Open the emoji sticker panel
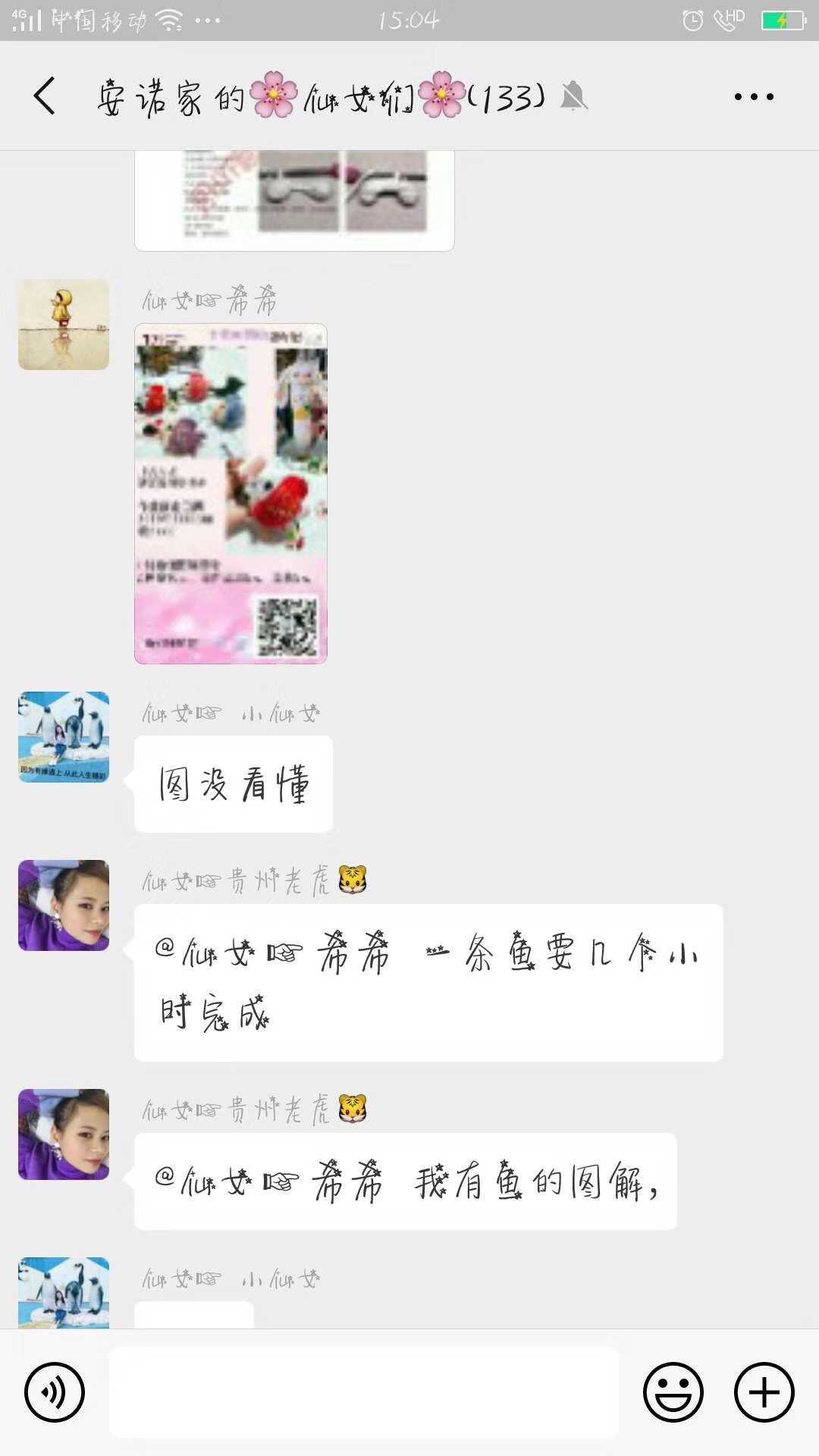819x1456 pixels. pos(673,1392)
